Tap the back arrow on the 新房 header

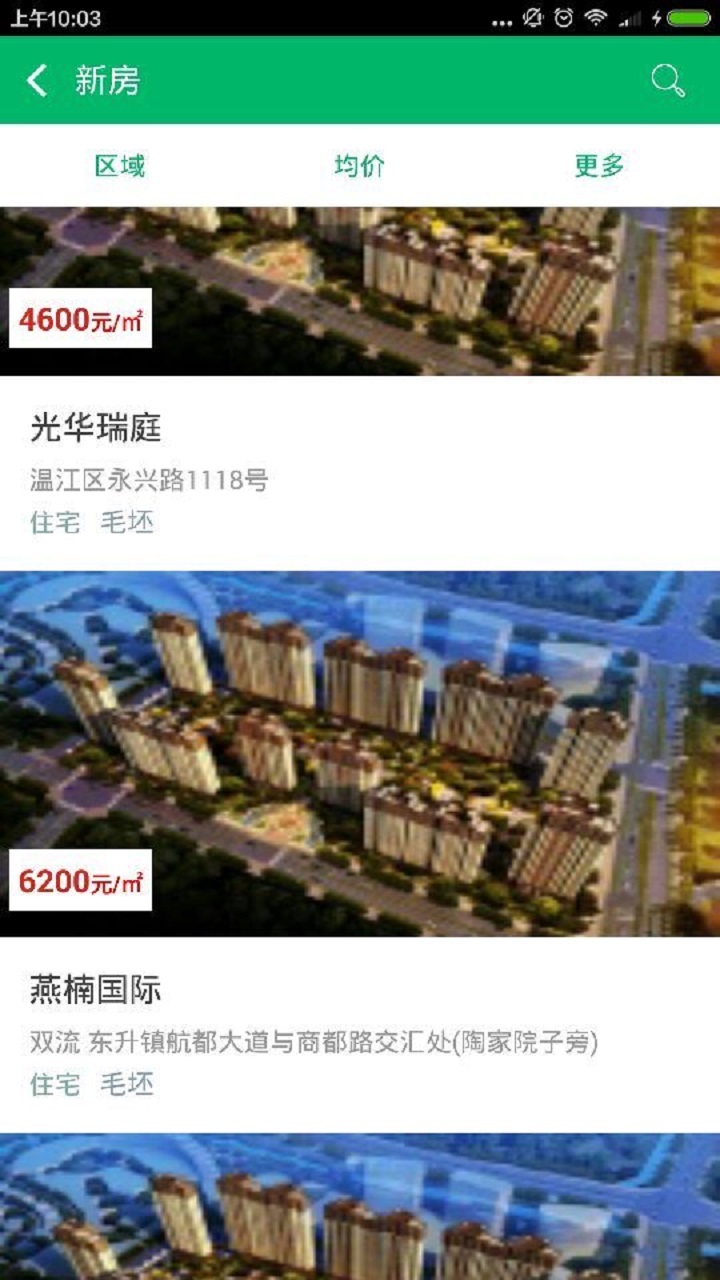tap(37, 81)
